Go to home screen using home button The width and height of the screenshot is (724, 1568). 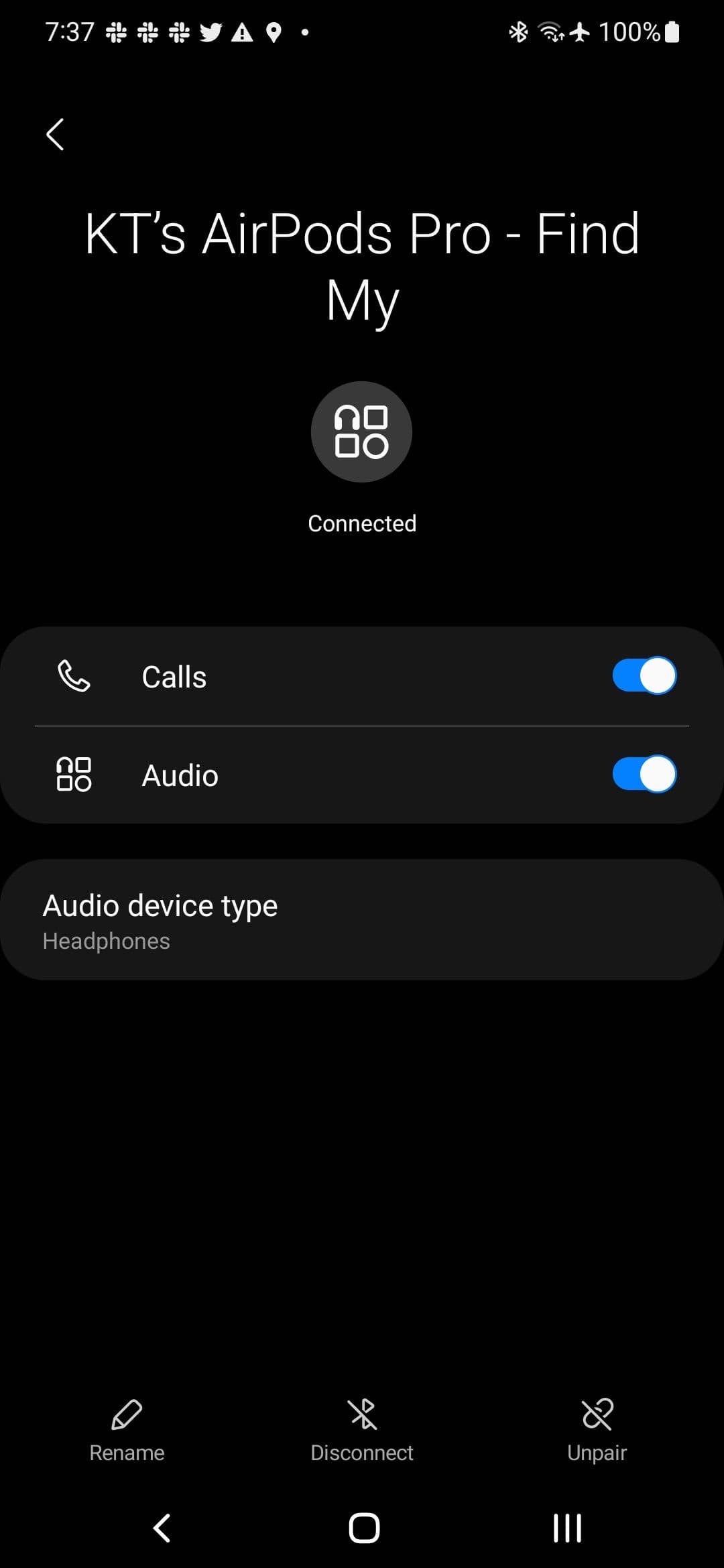[x=362, y=1528]
